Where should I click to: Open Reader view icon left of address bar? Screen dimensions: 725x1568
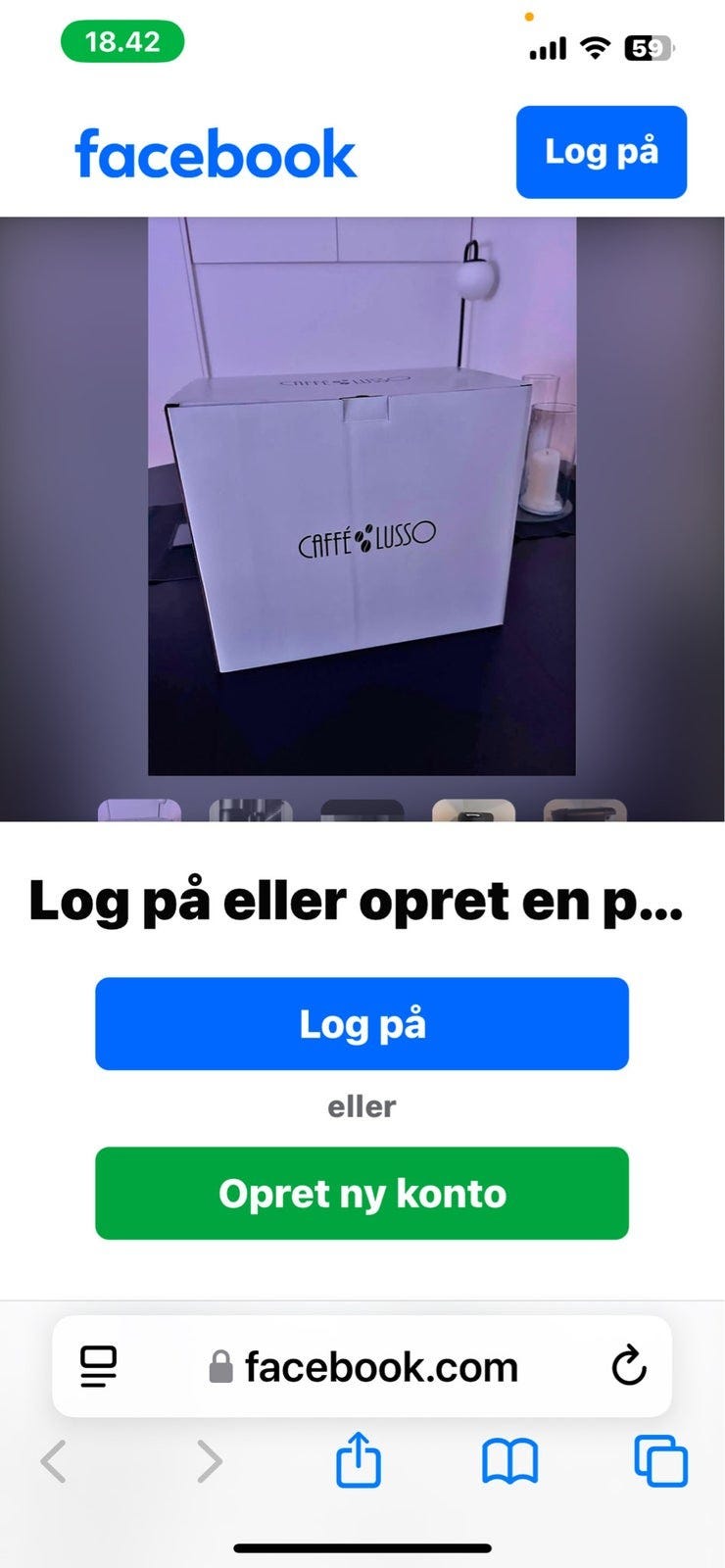tap(98, 1365)
